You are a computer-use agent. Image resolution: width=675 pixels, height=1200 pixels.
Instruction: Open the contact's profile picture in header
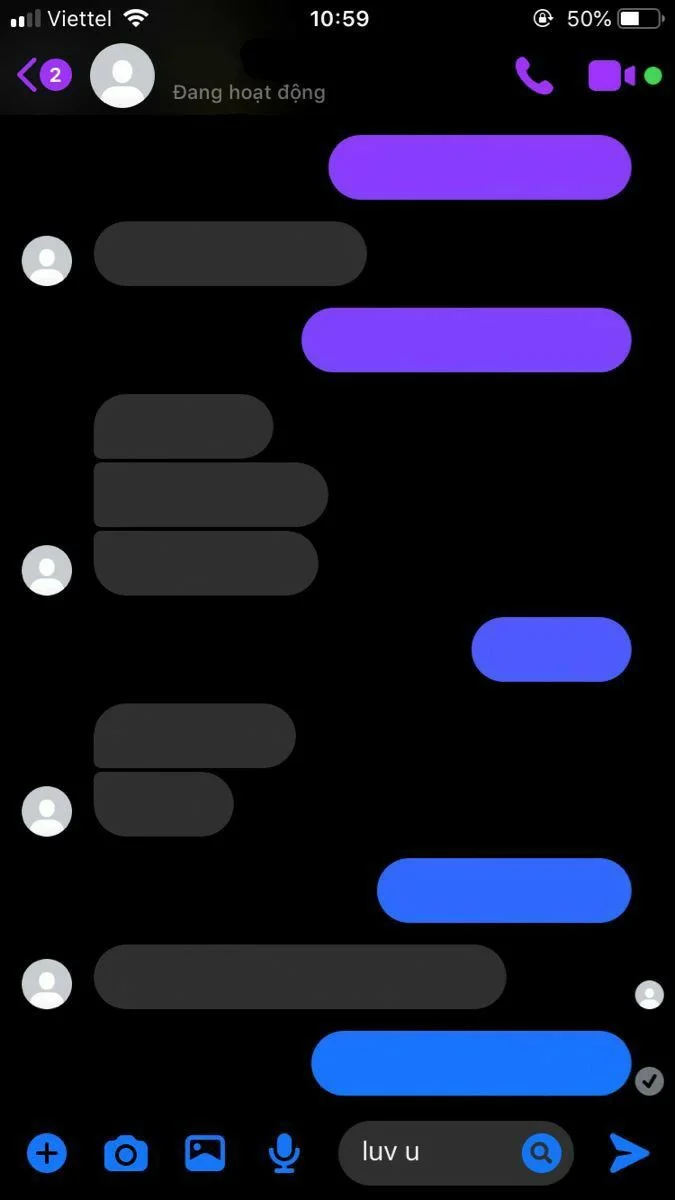[x=122, y=76]
